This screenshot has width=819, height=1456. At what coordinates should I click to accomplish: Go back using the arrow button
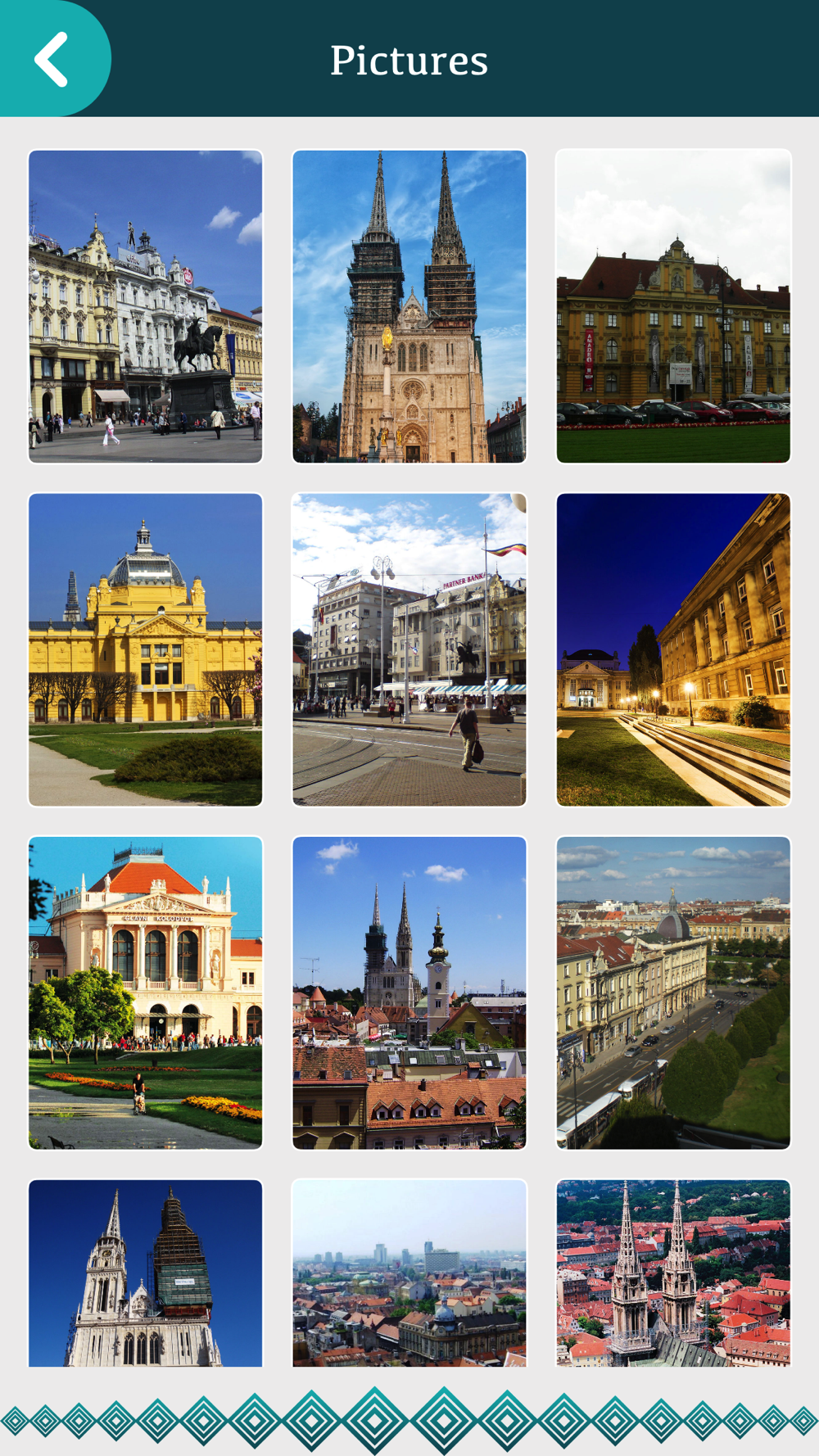pyautogui.click(x=52, y=59)
